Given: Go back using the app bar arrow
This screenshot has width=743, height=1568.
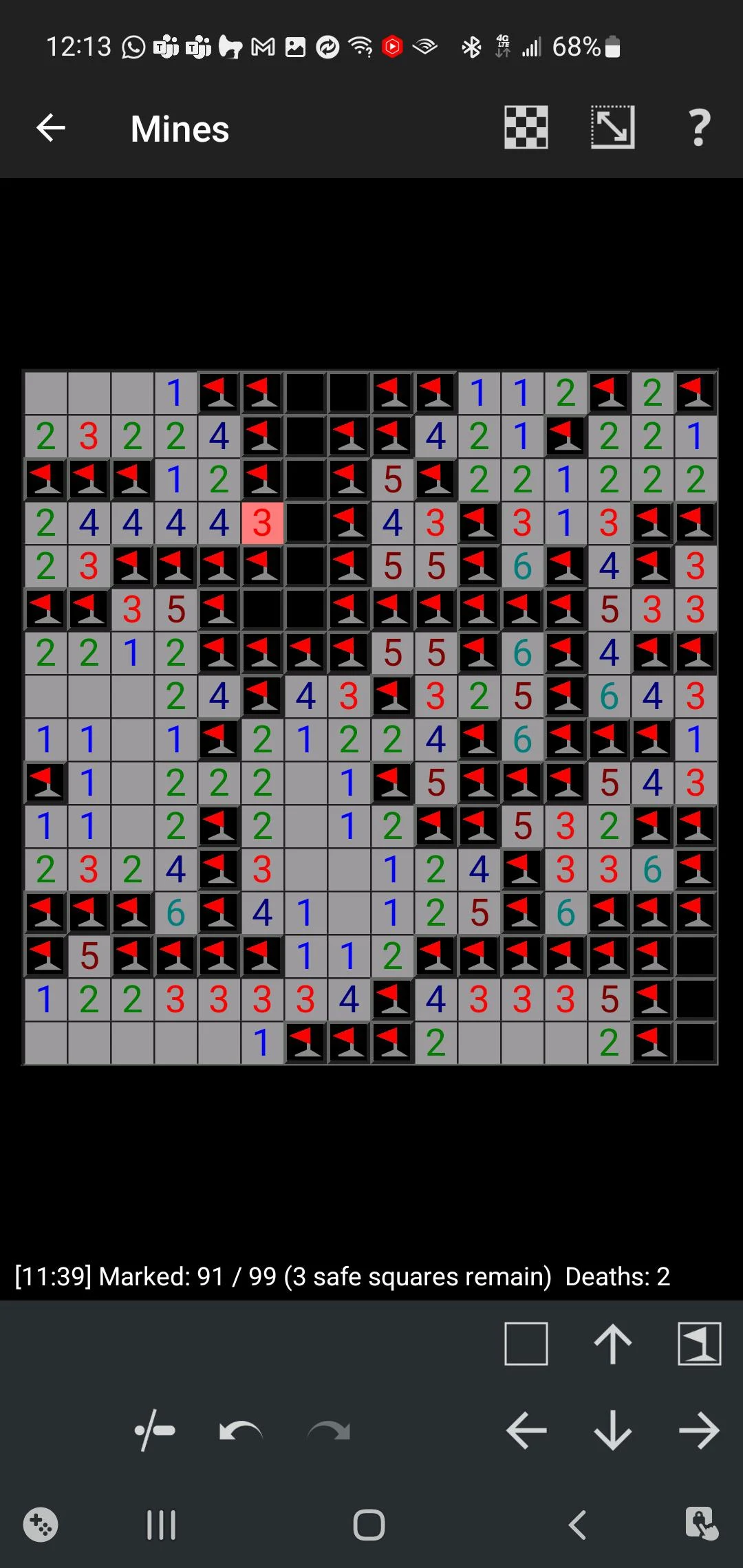Looking at the screenshot, I should (x=51, y=128).
